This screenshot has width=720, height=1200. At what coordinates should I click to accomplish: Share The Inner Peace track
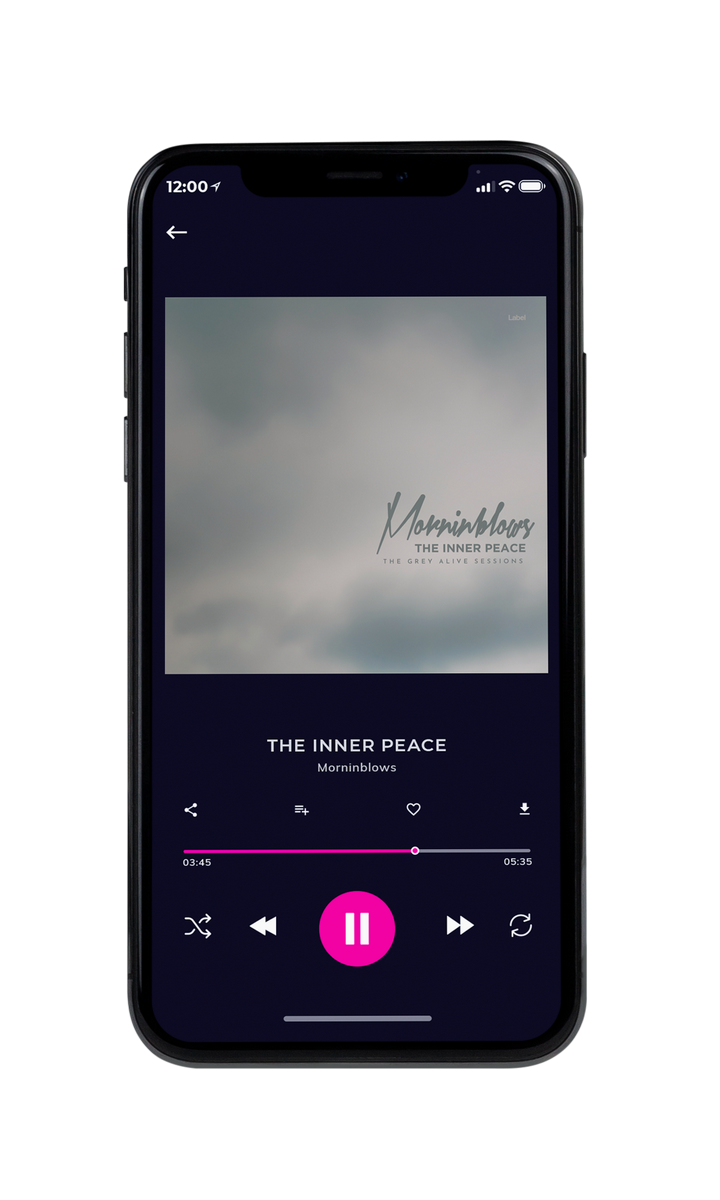(x=191, y=810)
